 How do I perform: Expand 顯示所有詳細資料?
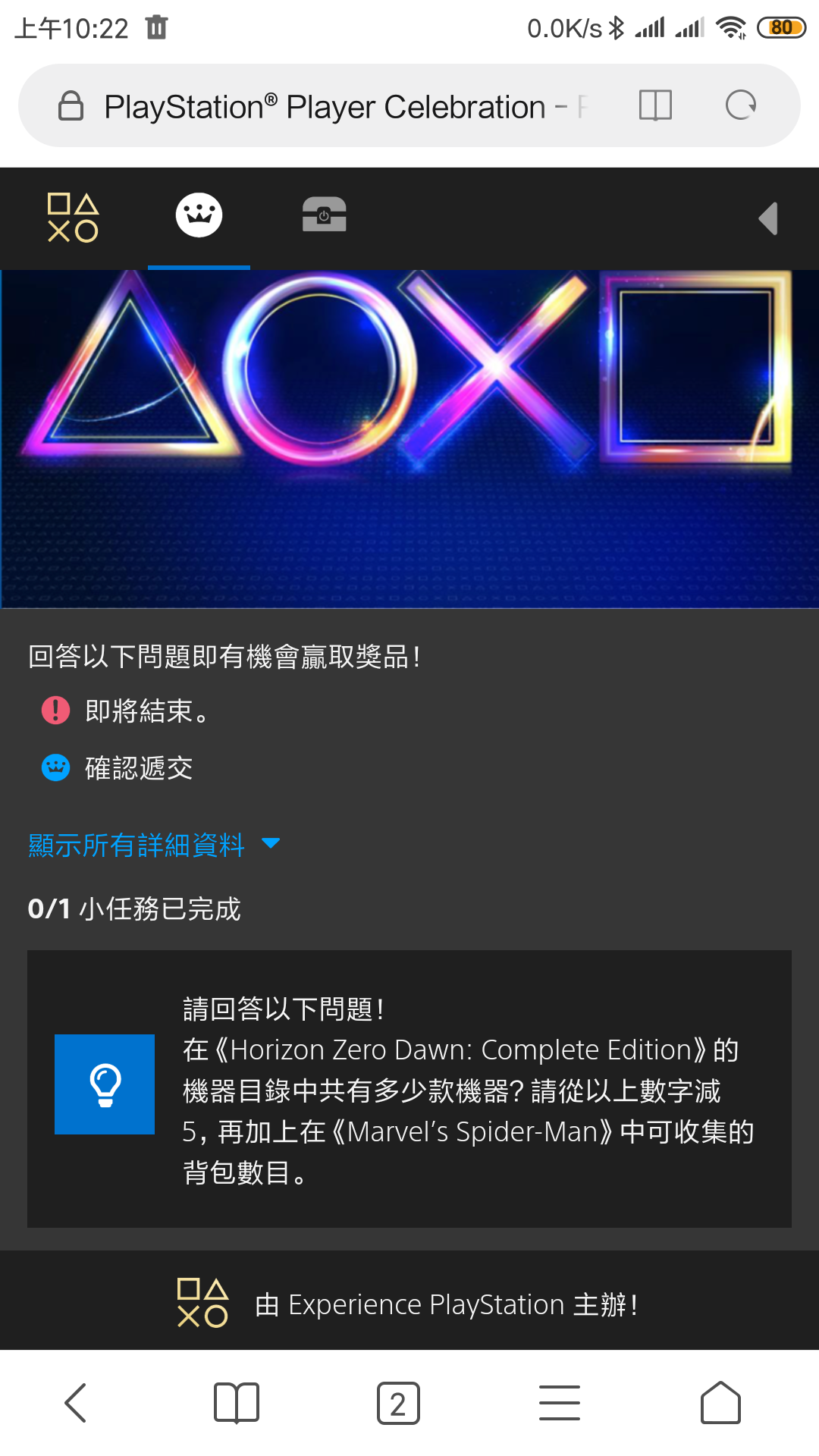(x=154, y=845)
